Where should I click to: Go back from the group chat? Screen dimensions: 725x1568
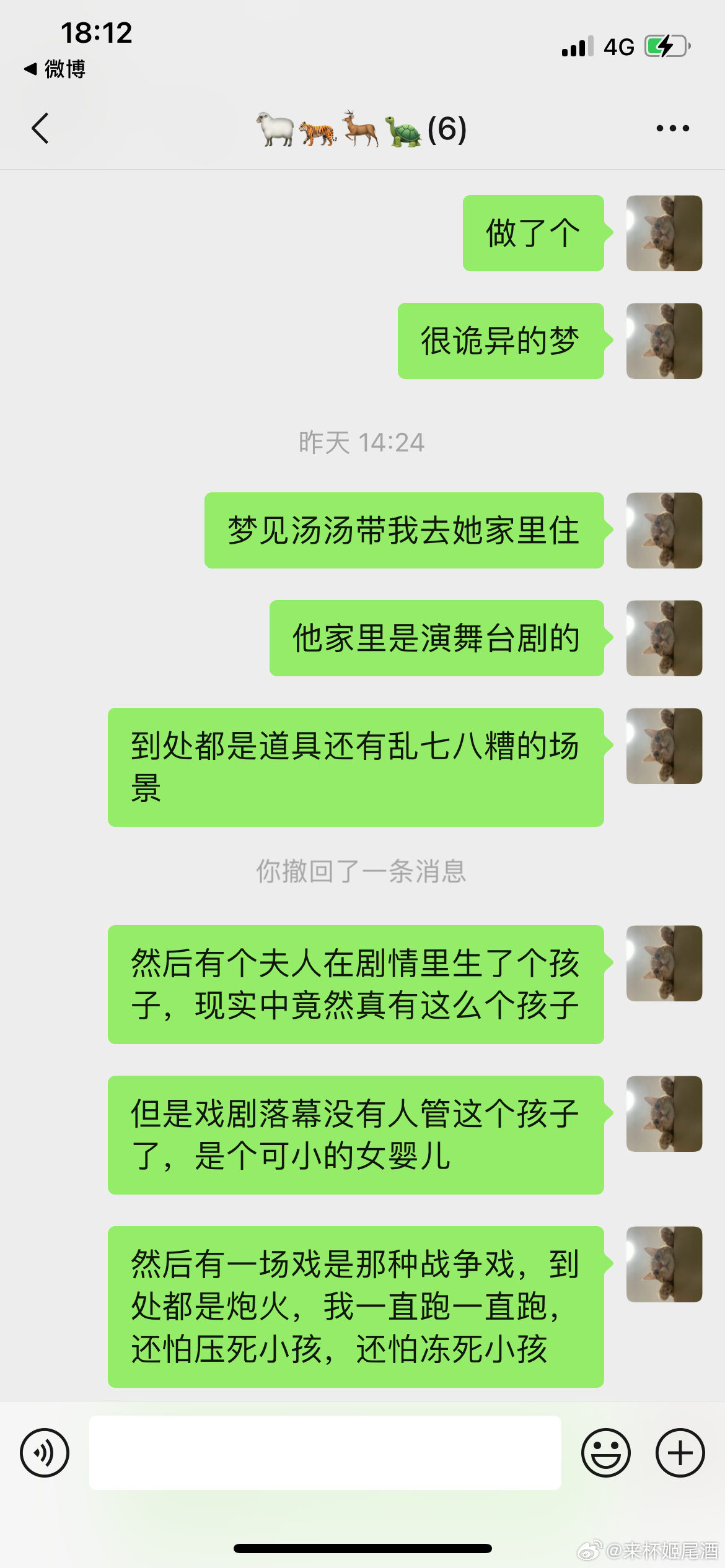click(40, 129)
